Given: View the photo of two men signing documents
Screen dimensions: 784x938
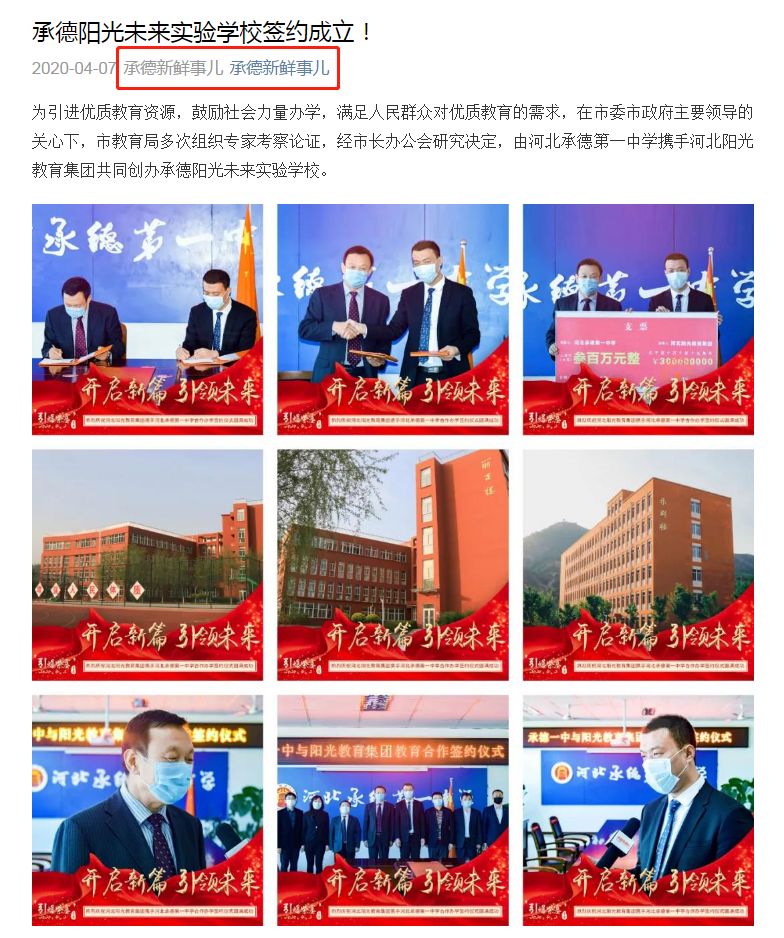Looking at the screenshot, I should click(x=147, y=319).
